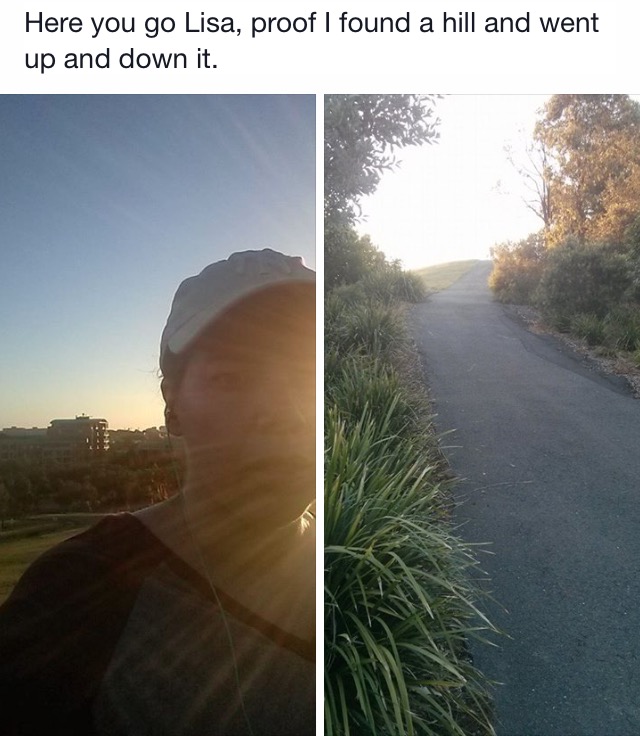The height and width of the screenshot is (736, 640).
Task: Open the selfie photo with the cap
Action: [158, 415]
